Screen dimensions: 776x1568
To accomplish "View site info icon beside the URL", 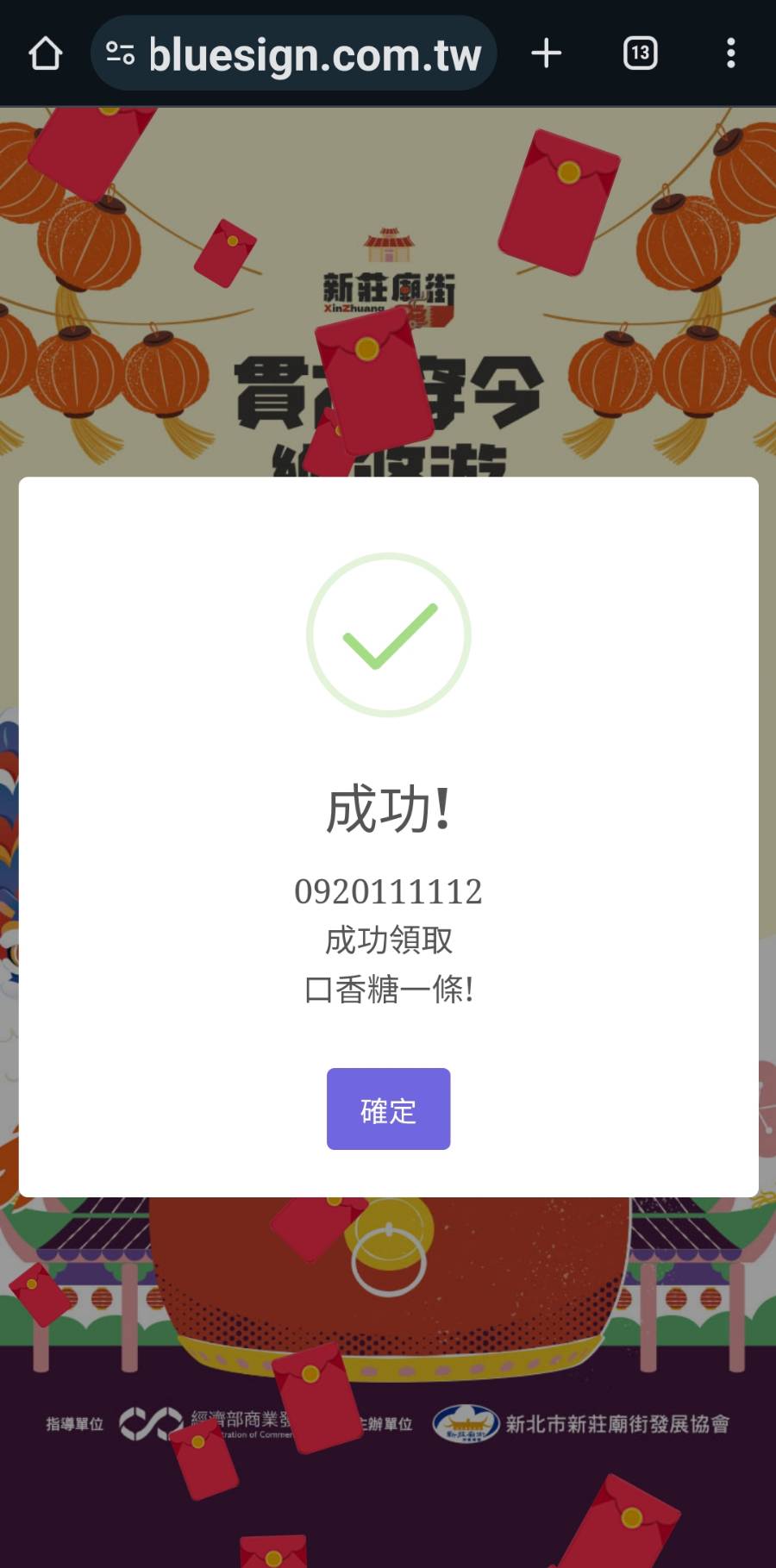I will (120, 53).
